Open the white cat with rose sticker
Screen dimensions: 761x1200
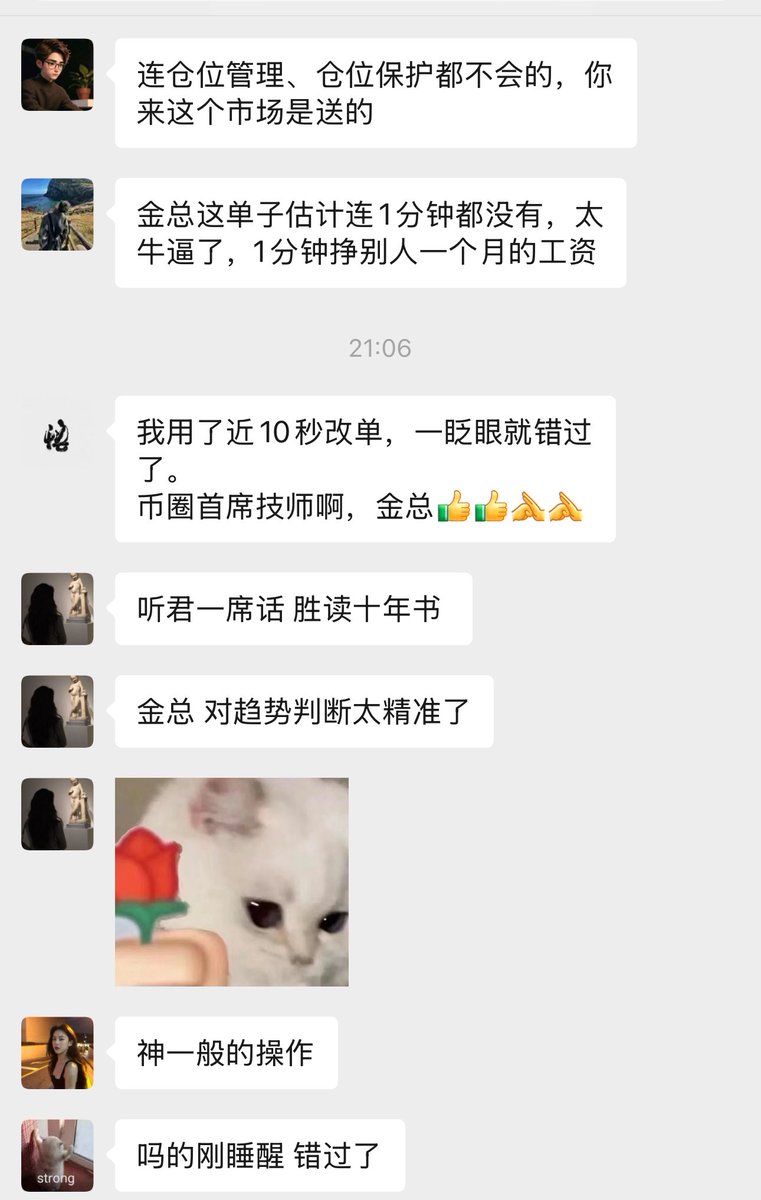click(232, 882)
